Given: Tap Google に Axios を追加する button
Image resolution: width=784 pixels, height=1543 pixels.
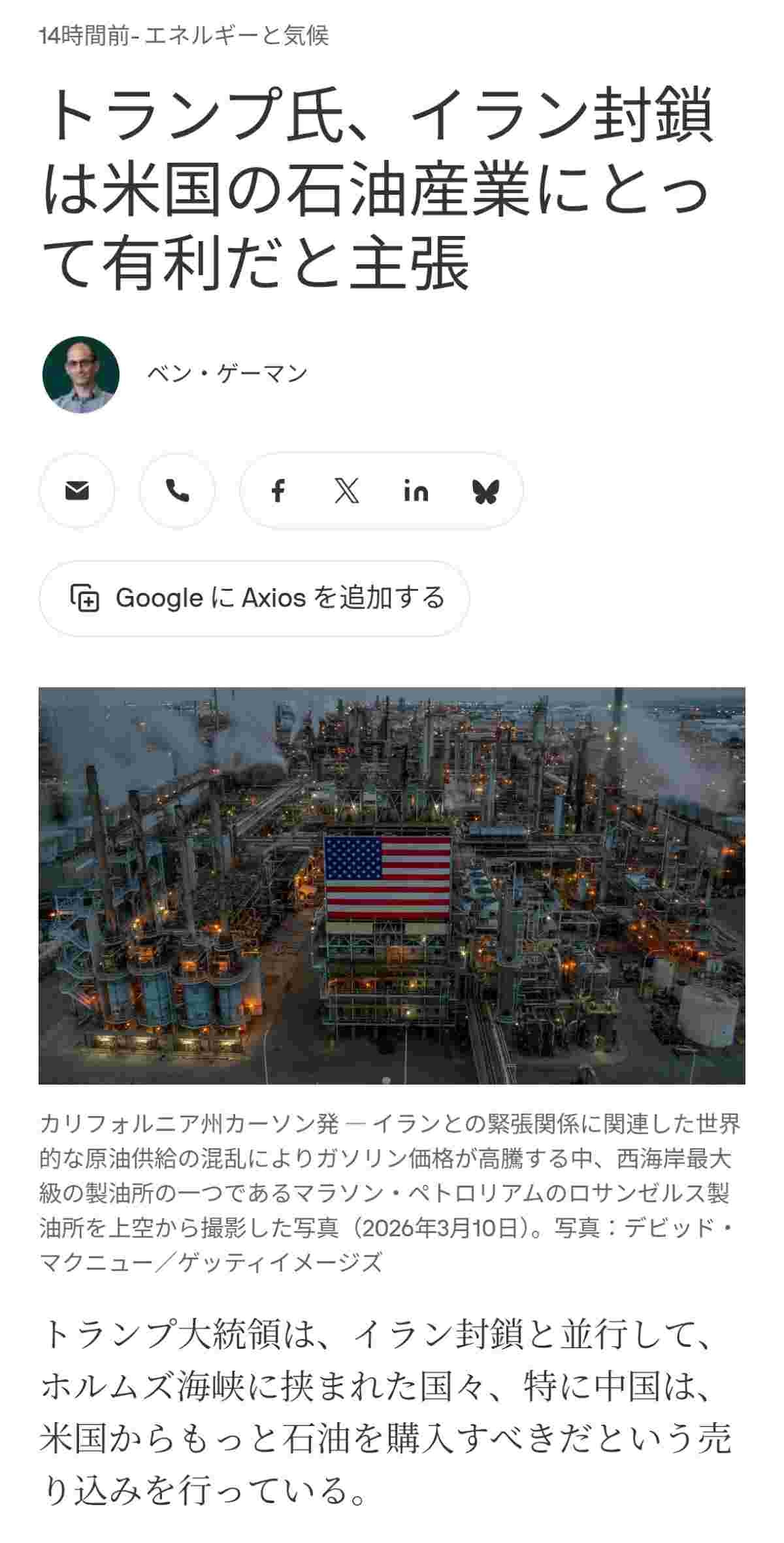Looking at the screenshot, I should pyautogui.click(x=254, y=598).
